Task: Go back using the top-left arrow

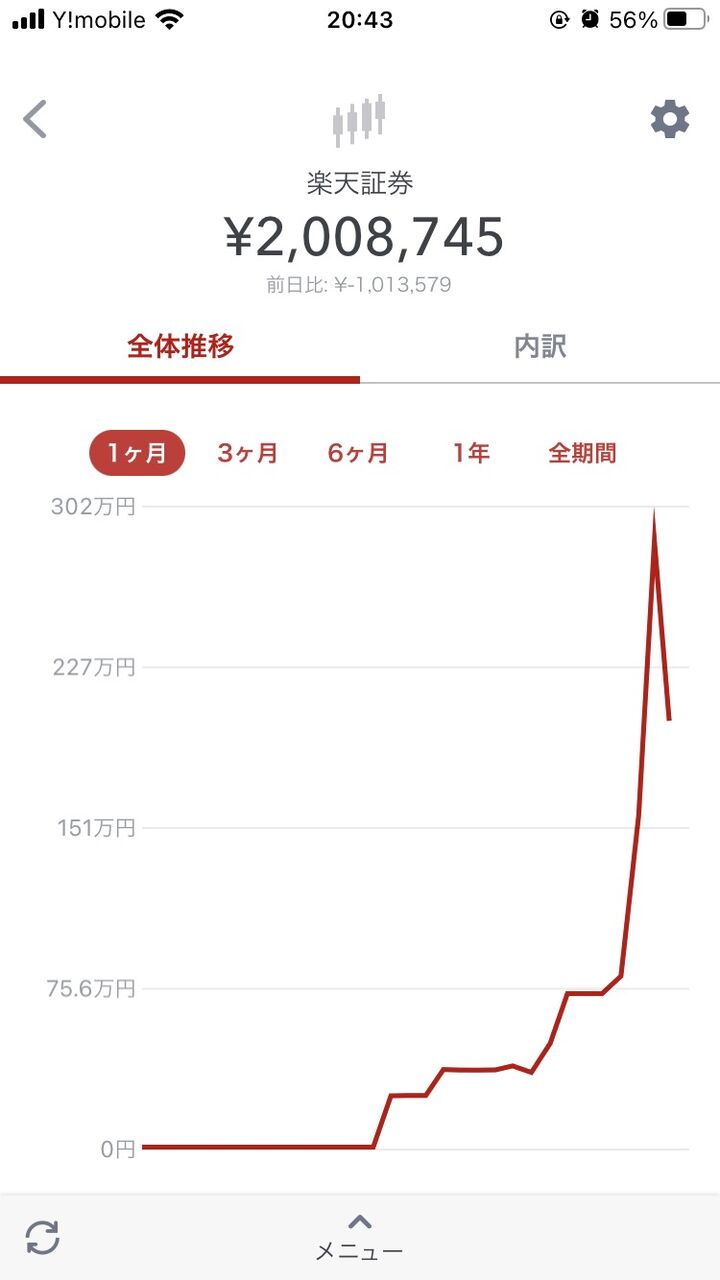Action: pos(36,120)
